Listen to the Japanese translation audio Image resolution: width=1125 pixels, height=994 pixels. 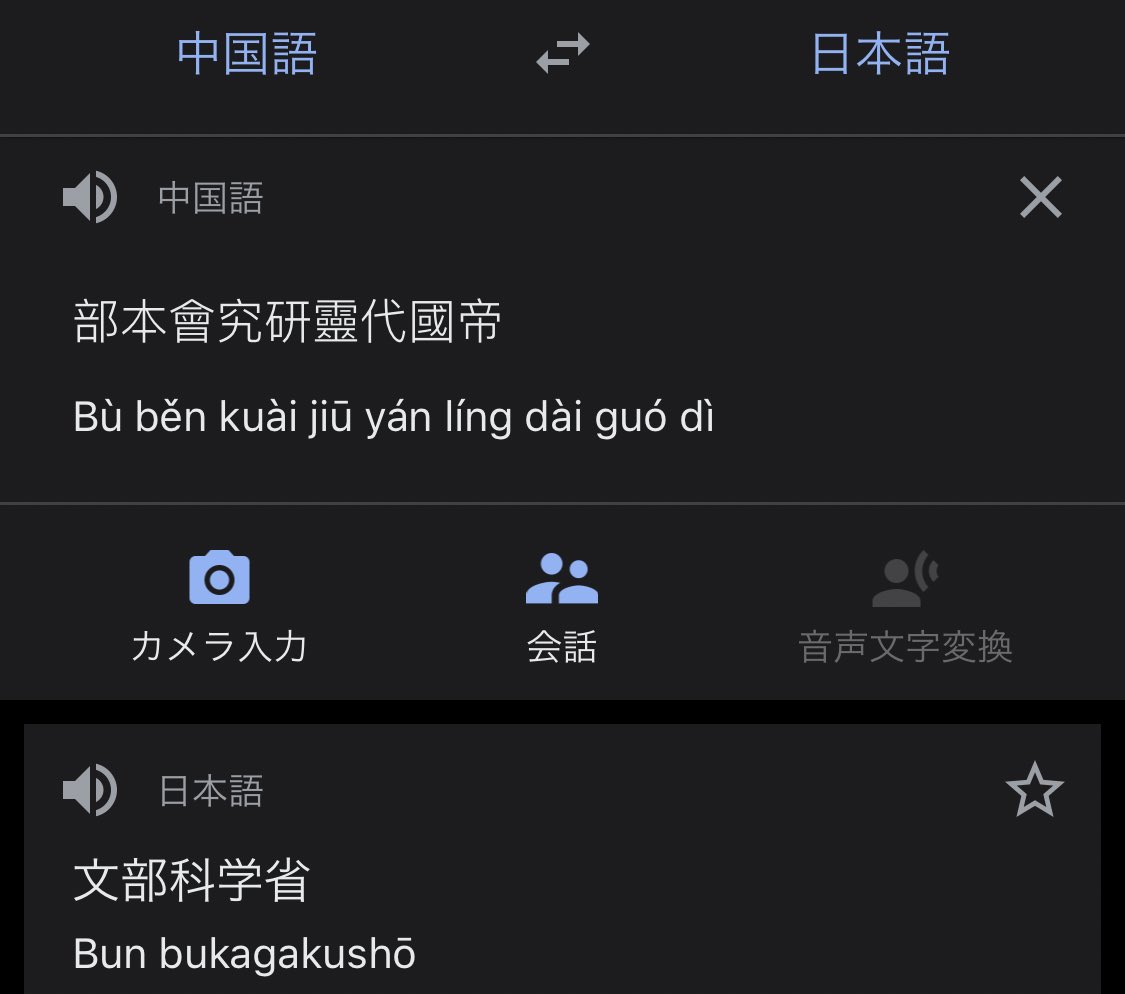(90, 791)
